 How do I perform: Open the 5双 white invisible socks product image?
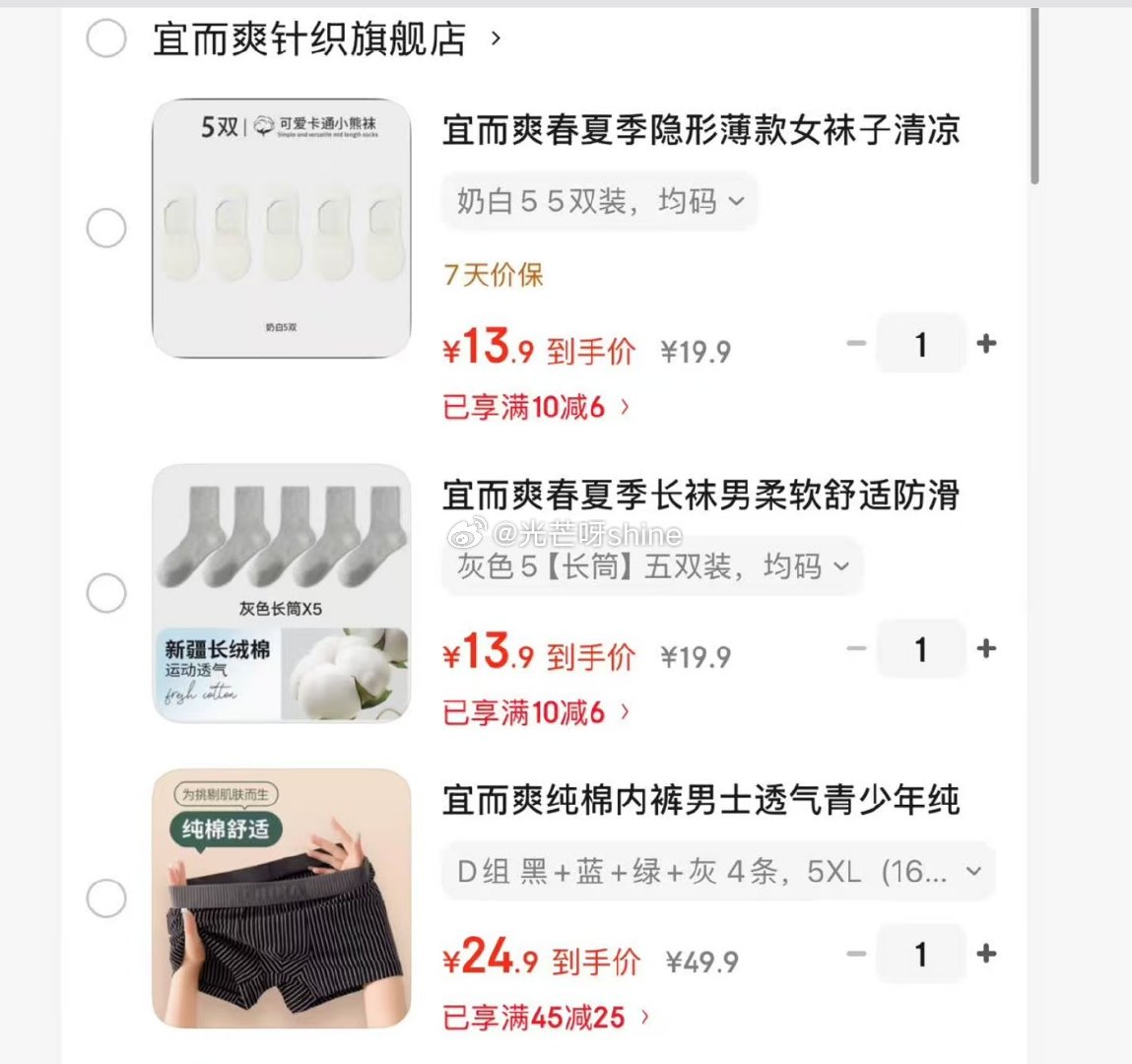click(x=281, y=229)
